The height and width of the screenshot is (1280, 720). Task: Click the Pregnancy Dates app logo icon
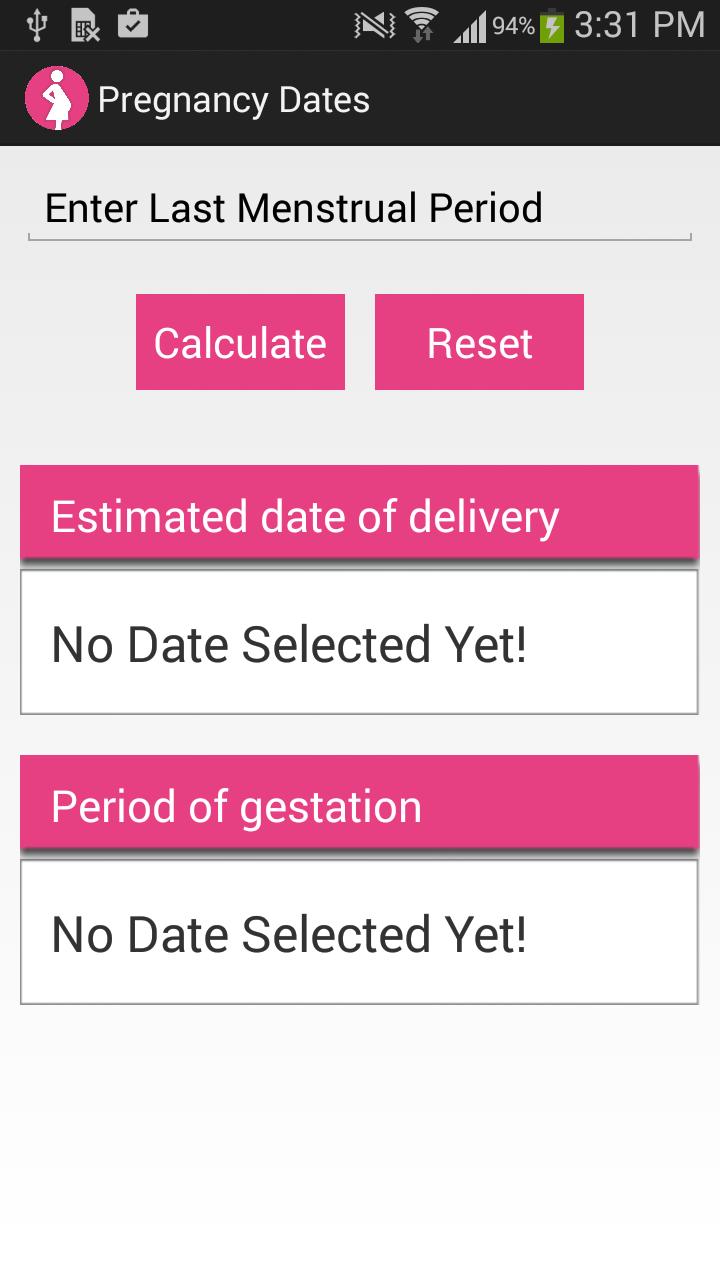pos(57,98)
